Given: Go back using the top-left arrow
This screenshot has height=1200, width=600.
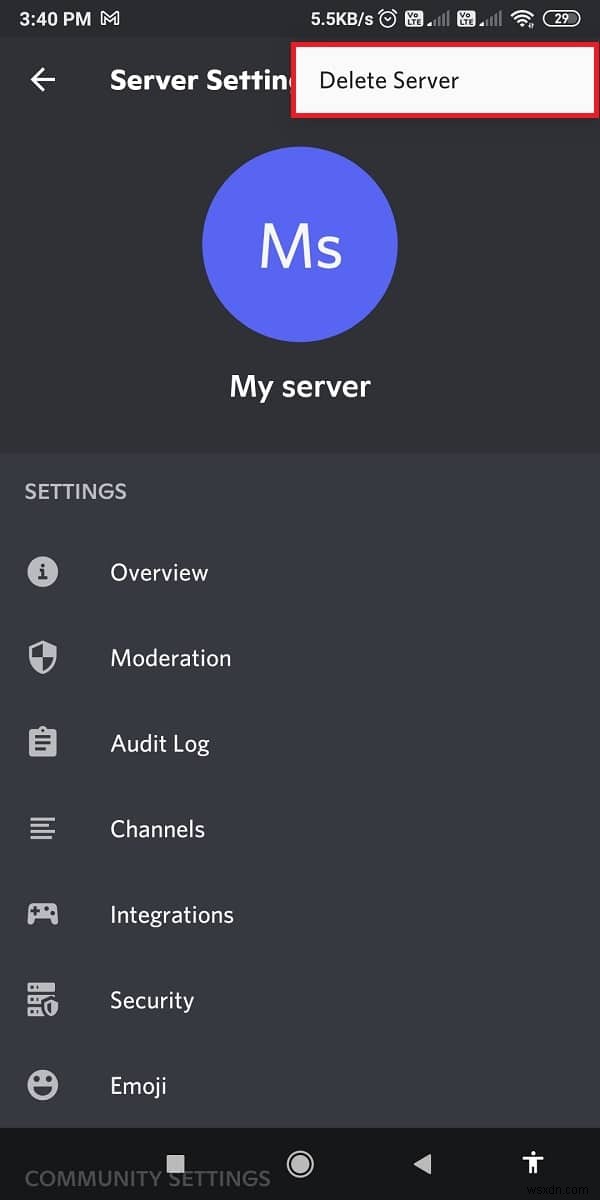Looking at the screenshot, I should pyautogui.click(x=43, y=80).
